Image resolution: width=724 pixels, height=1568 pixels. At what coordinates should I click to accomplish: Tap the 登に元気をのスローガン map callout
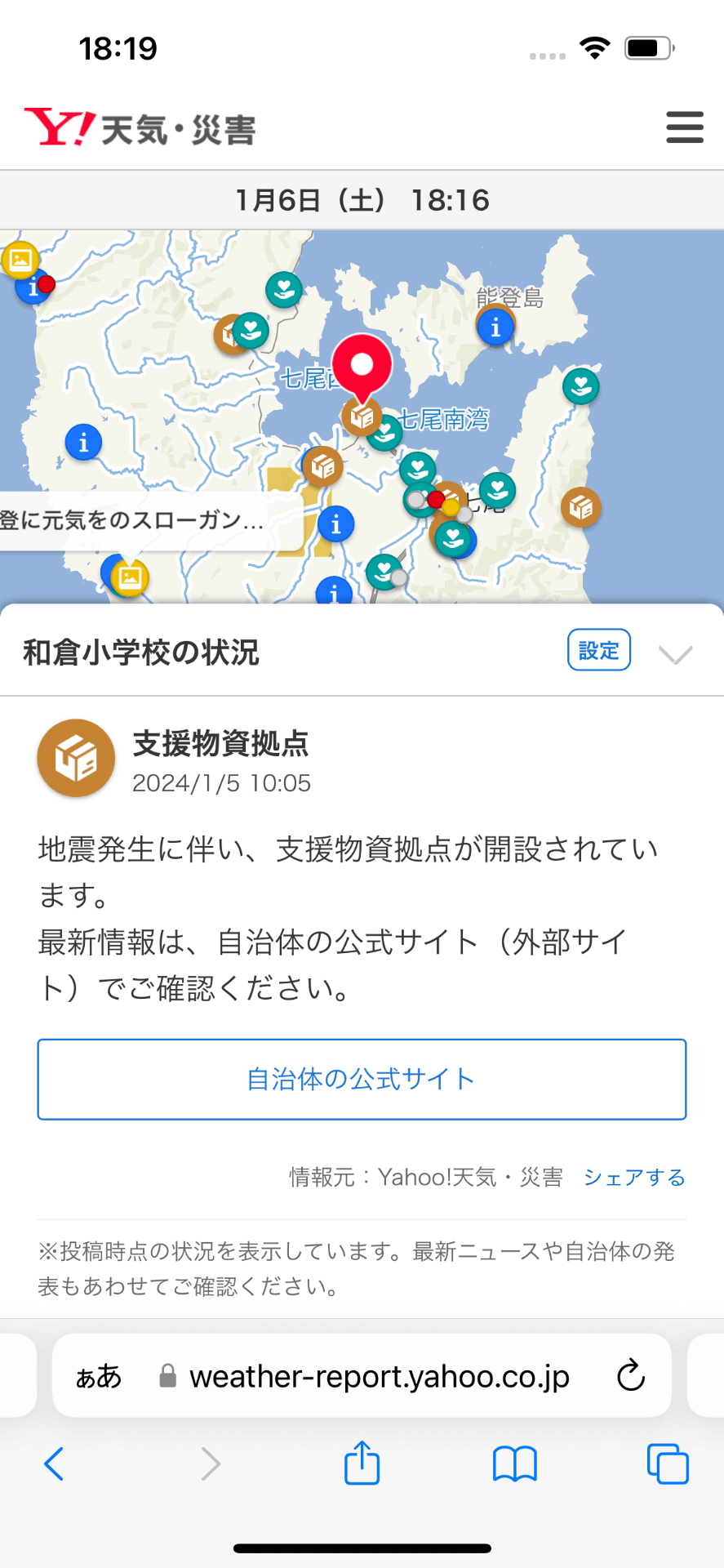[x=139, y=520]
